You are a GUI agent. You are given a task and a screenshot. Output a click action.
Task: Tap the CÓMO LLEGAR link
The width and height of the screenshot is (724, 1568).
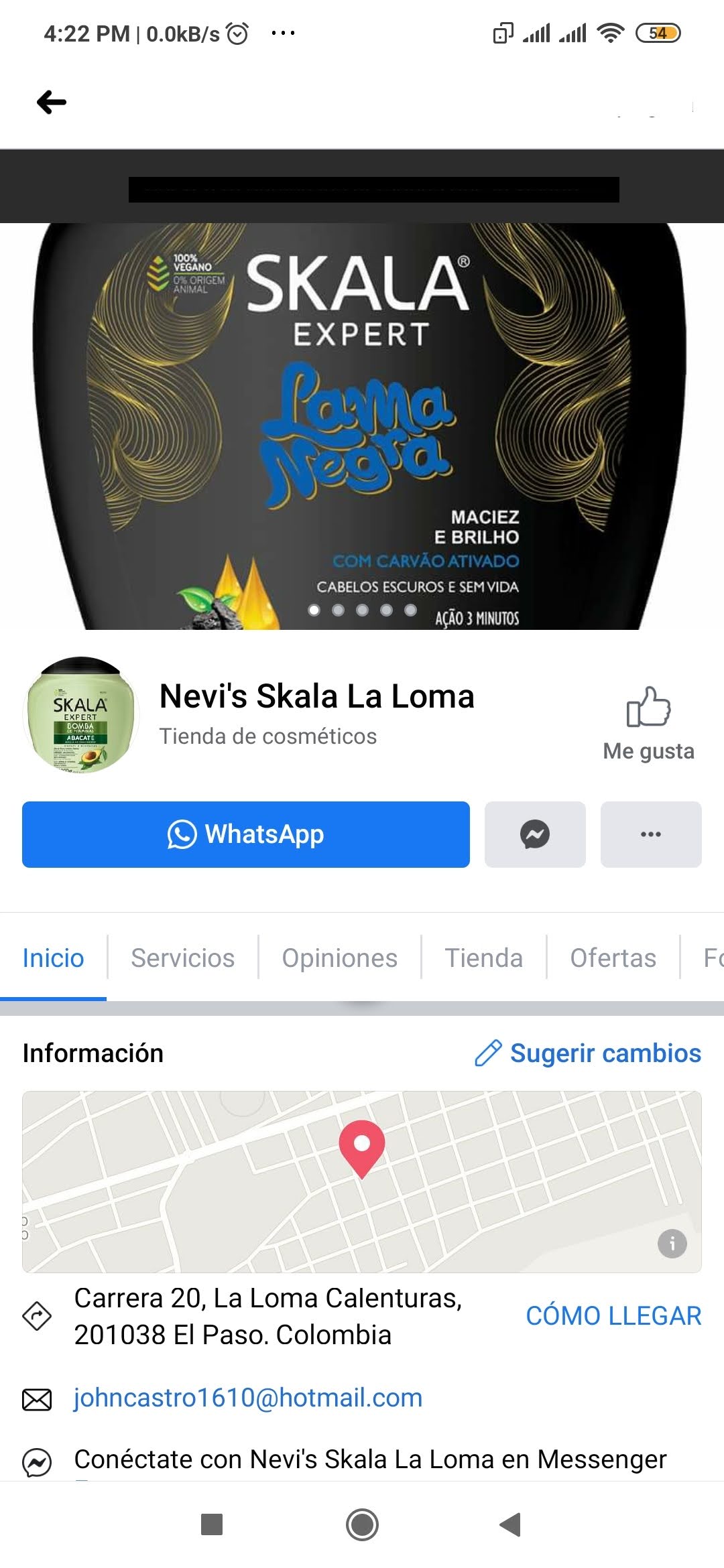coord(614,1315)
